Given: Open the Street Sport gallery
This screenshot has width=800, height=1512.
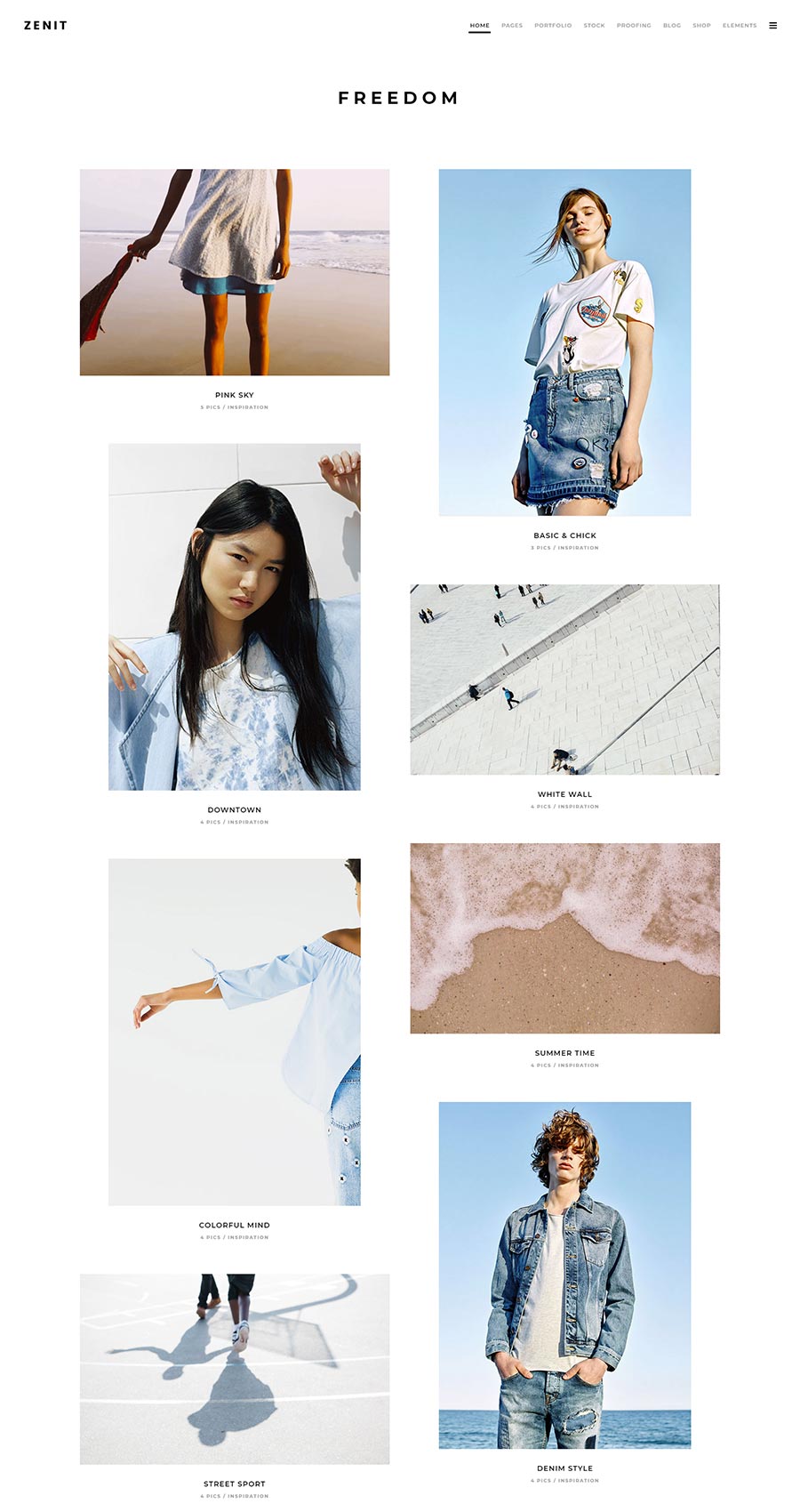Looking at the screenshot, I should pos(235,1369).
